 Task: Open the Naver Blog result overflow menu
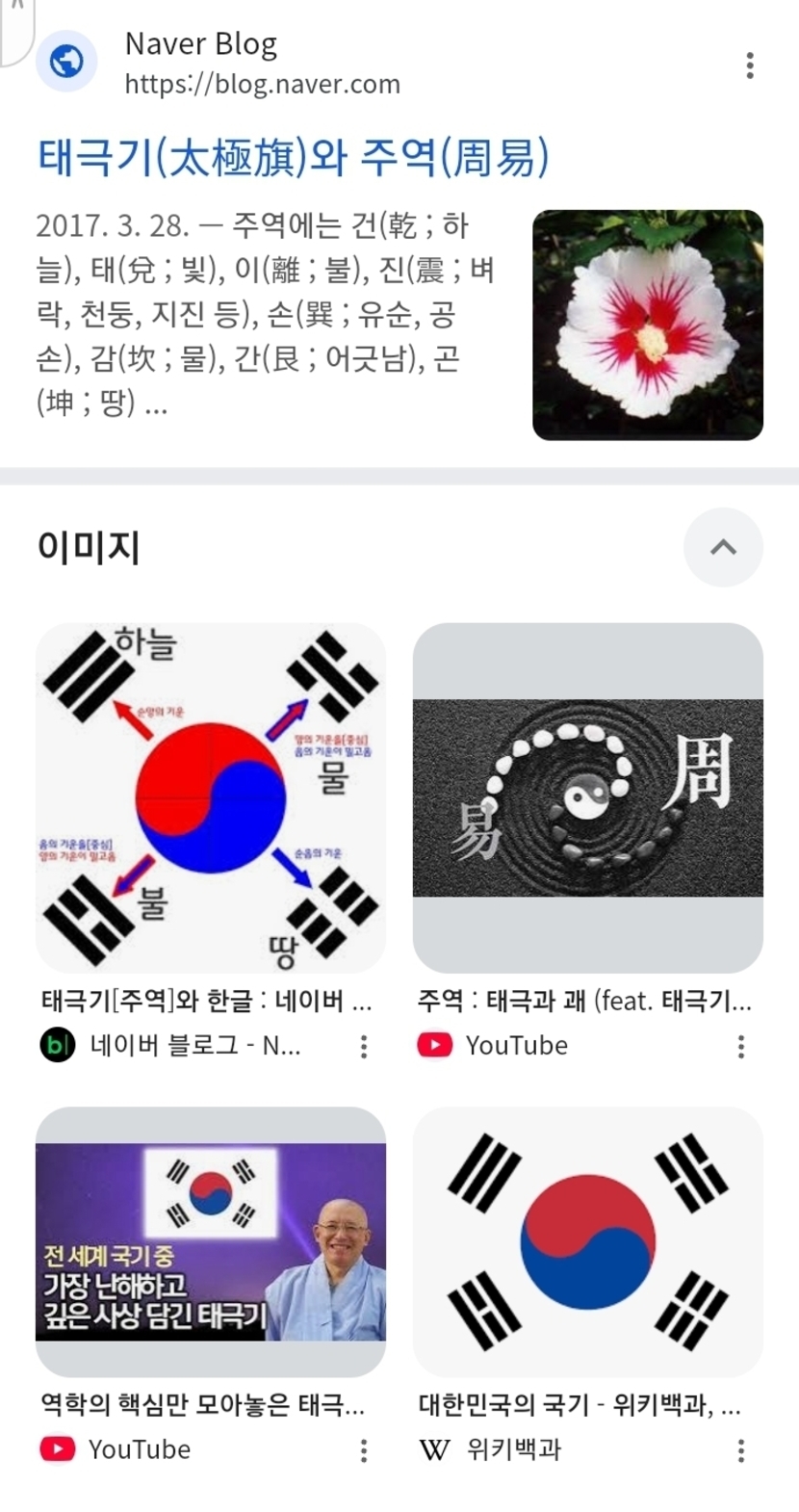[x=749, y=65]
